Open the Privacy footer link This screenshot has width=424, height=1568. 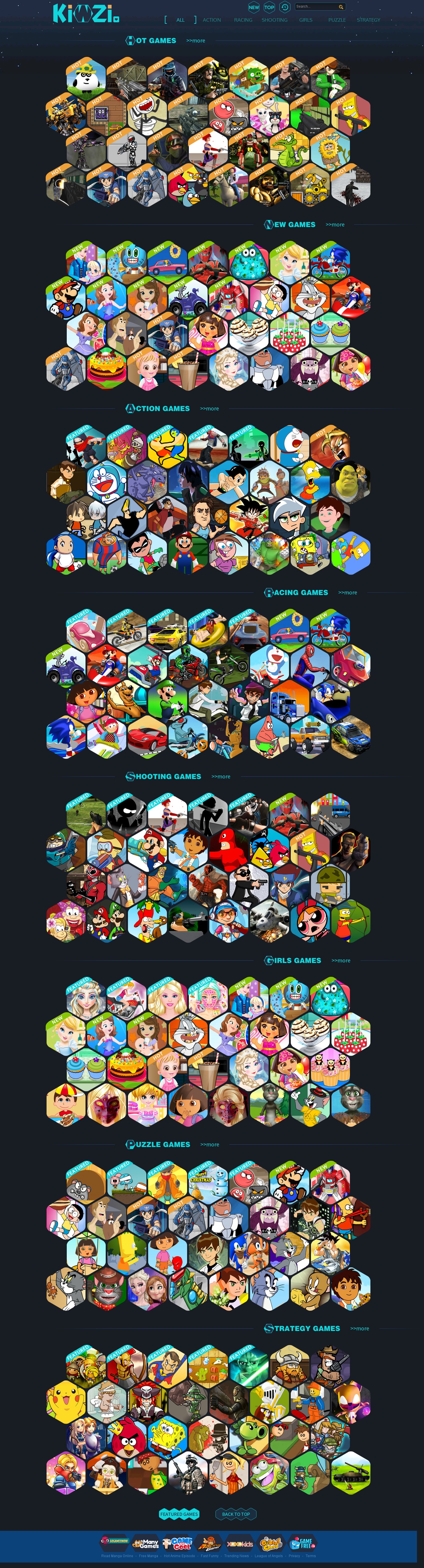click(294, 1555)
